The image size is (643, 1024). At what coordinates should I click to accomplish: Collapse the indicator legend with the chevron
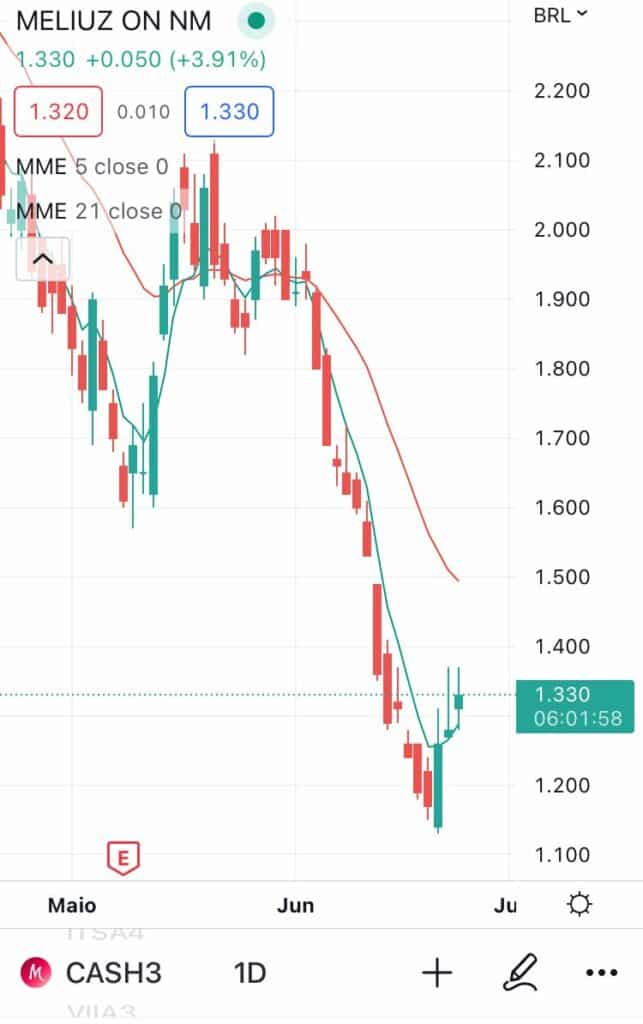[x=42, y=260]
